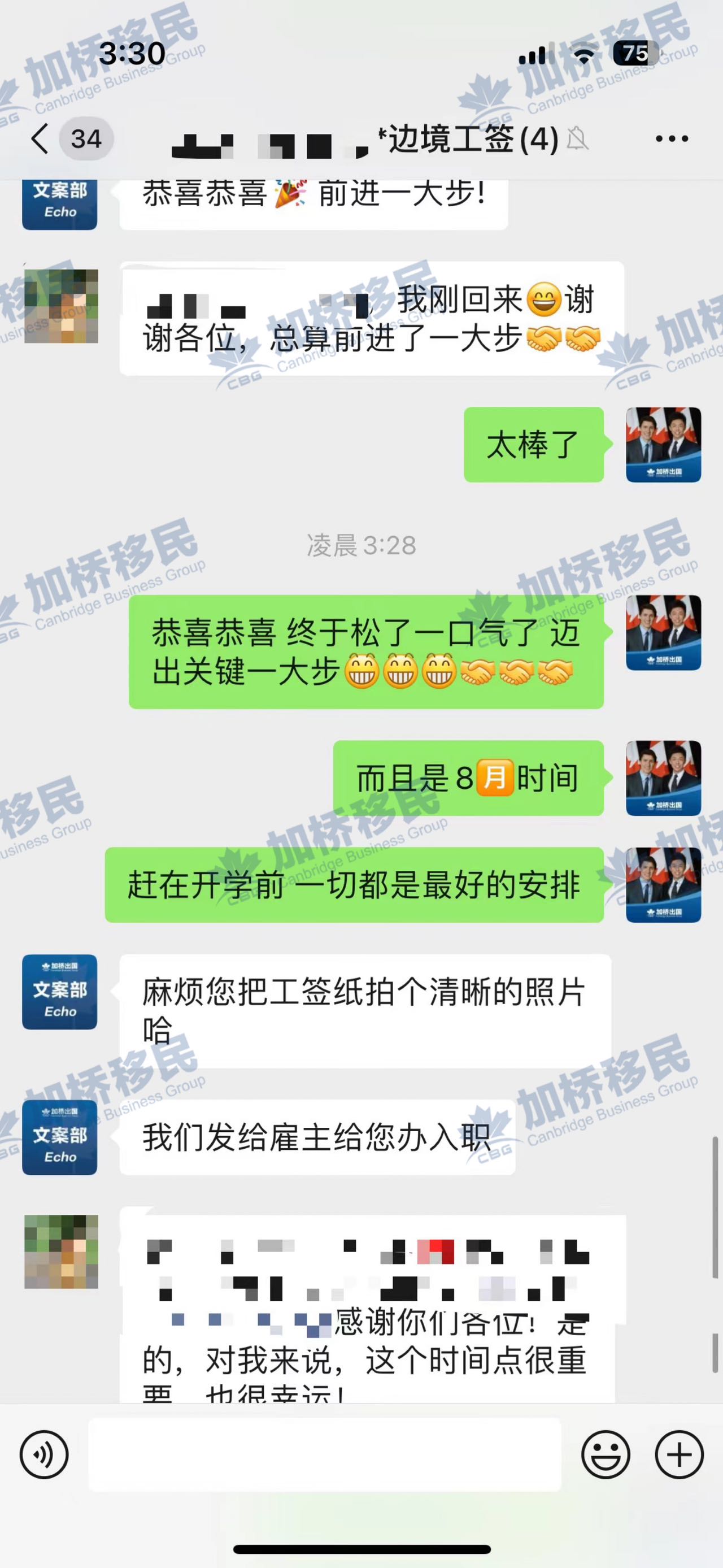View profile of sender of 我刚回来 message

[x=61, y=306]
